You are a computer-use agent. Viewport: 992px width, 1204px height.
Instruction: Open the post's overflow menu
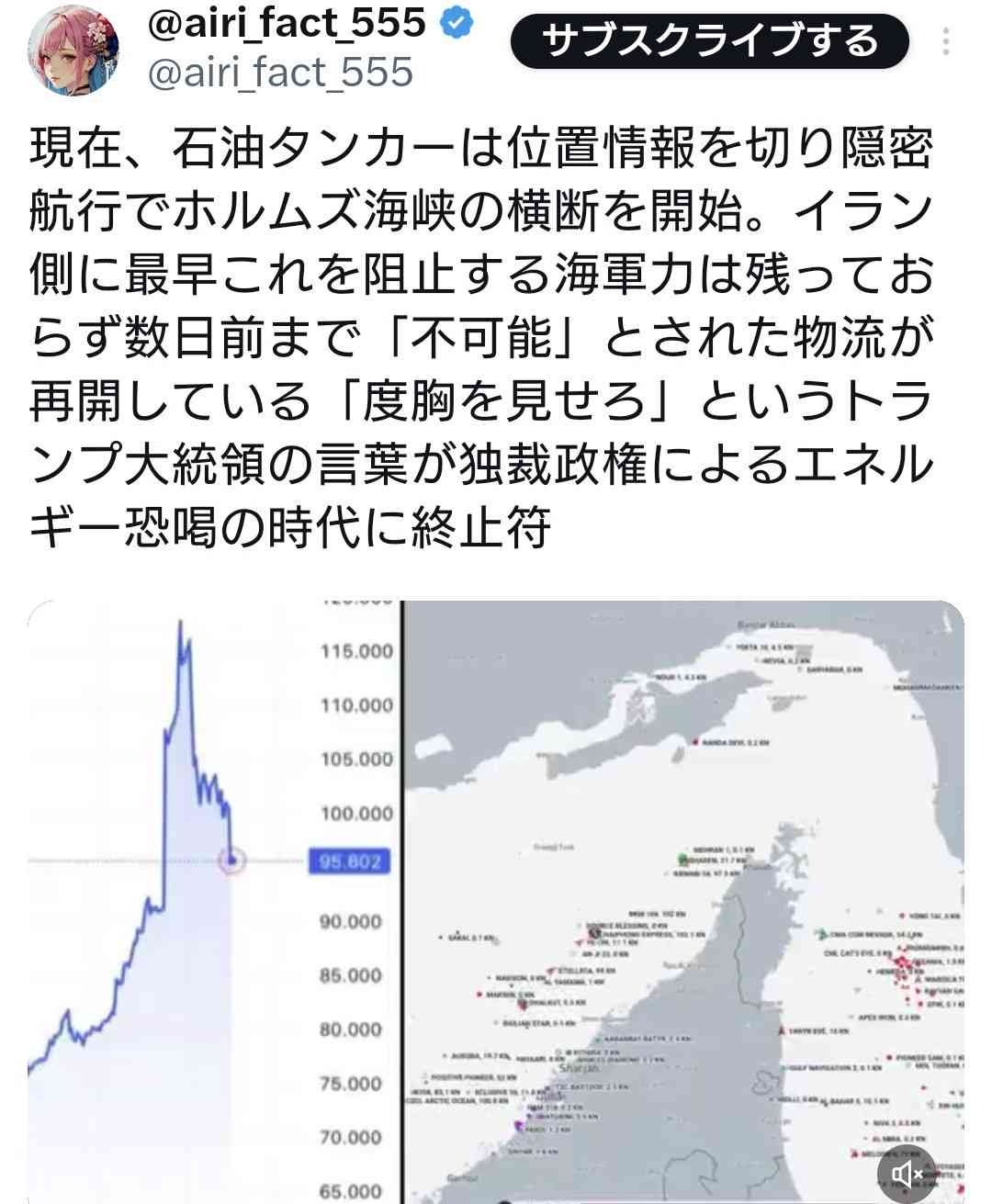[946, 41]
